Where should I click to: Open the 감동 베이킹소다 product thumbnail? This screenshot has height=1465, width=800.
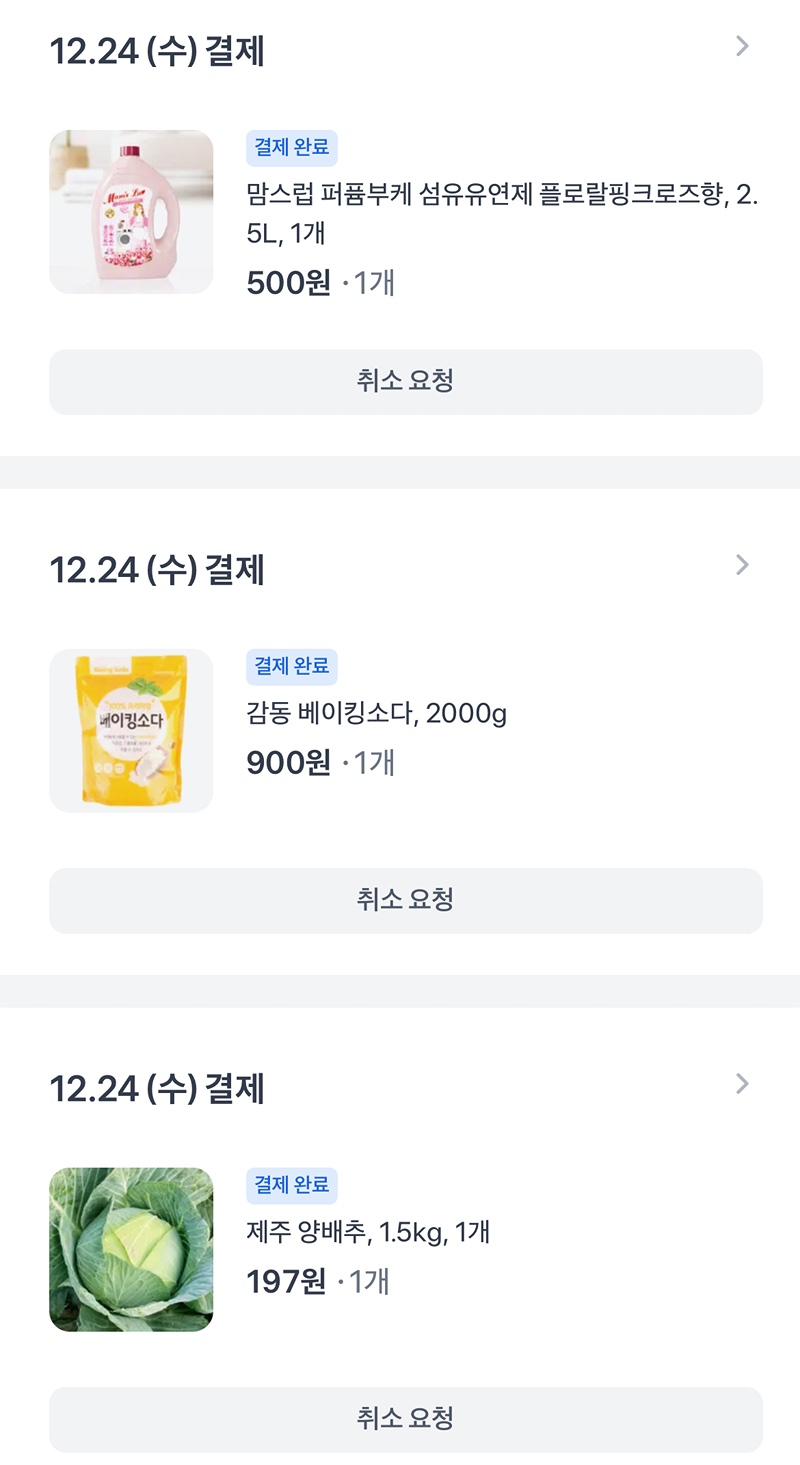click(x=131, y=731)
